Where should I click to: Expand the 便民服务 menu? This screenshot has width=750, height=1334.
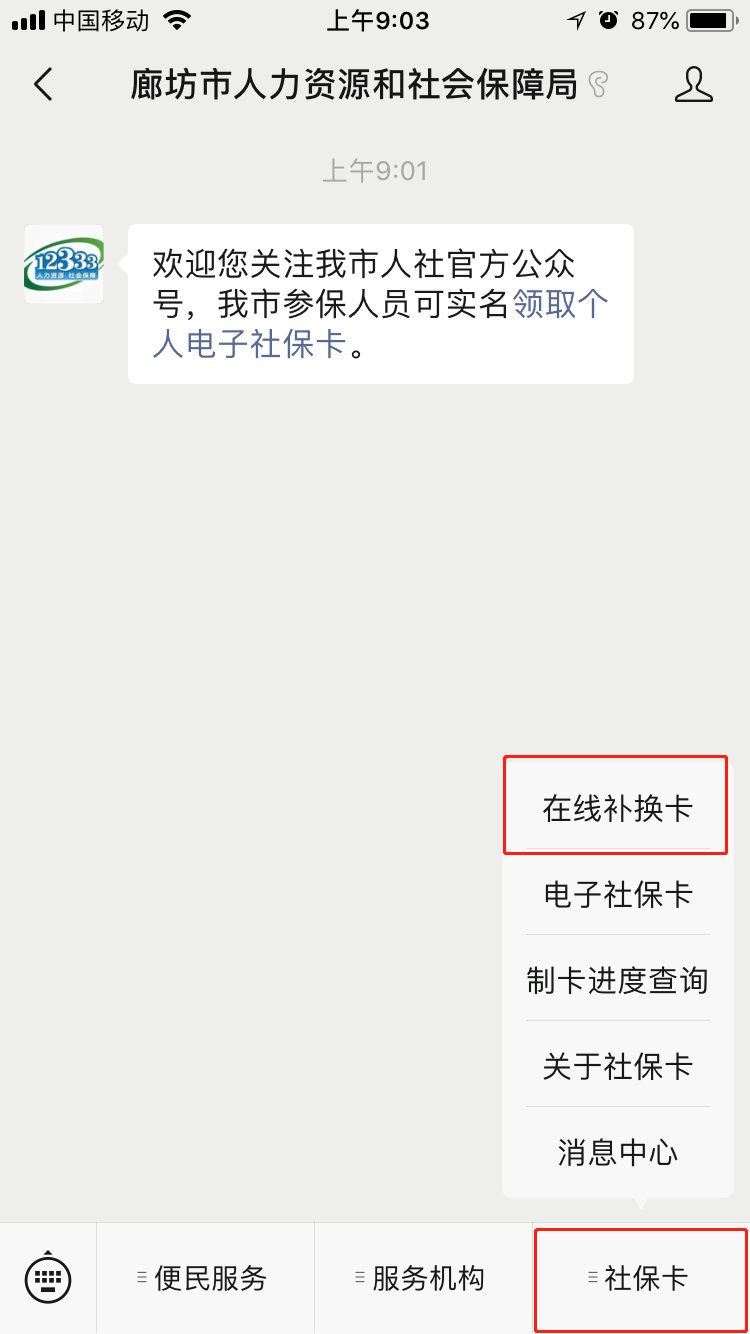(206, 1278)
